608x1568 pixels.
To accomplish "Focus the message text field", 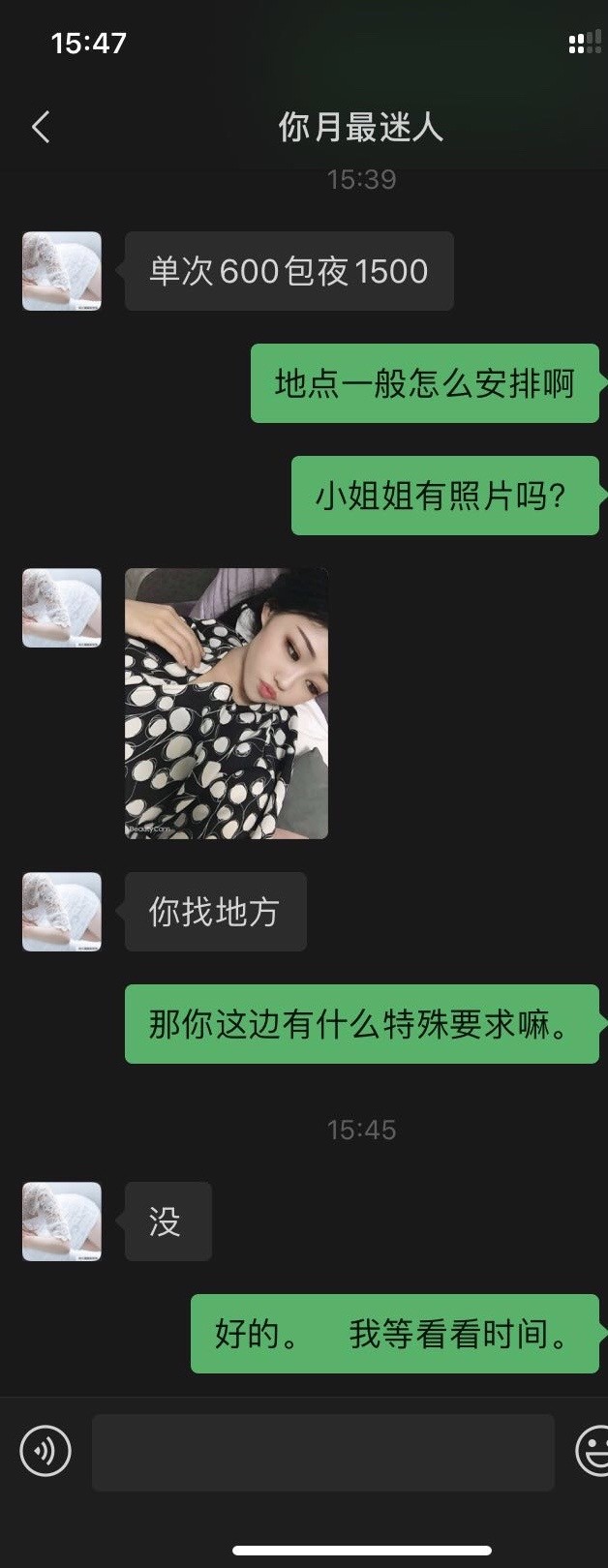I will click(x=322, y=1452).
